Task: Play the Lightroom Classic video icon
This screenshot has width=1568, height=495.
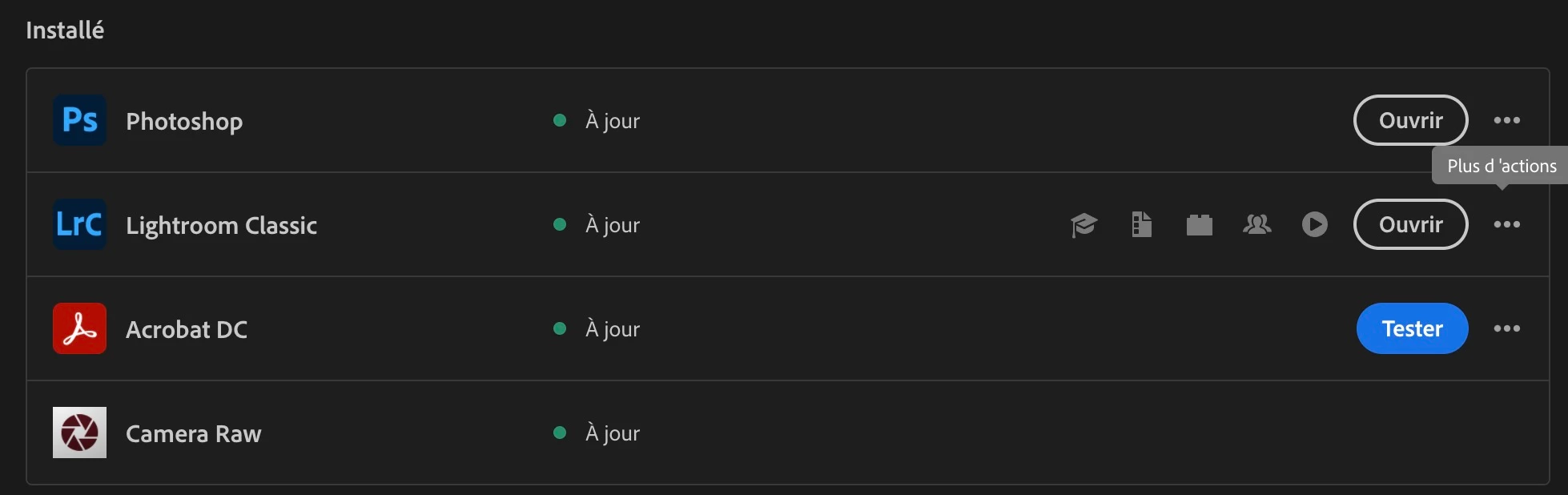Action: pyautogui.click(x=1314, y=225)
